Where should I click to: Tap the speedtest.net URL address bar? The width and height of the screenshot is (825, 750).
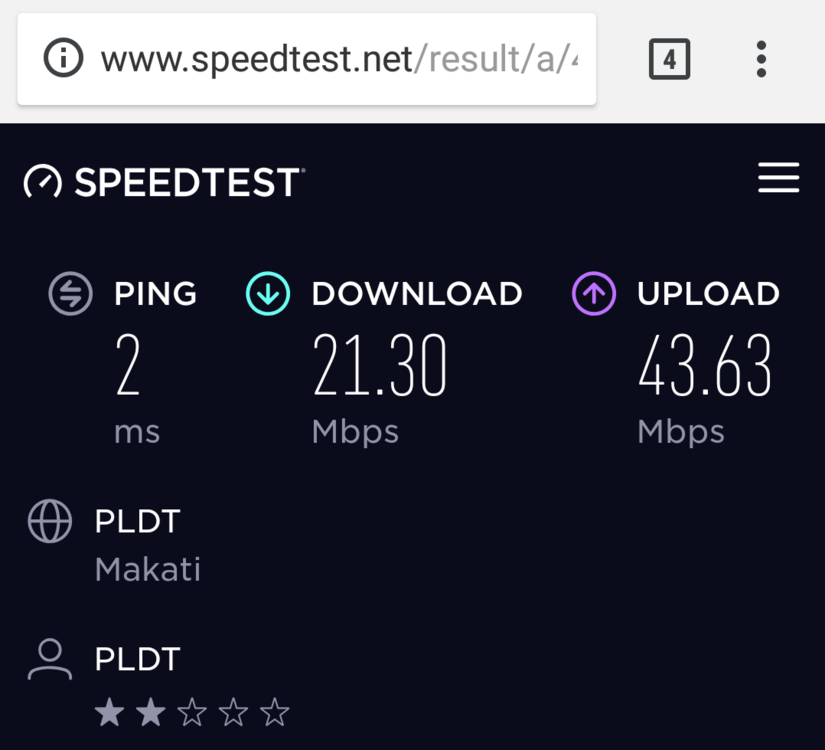pos(340,60)
